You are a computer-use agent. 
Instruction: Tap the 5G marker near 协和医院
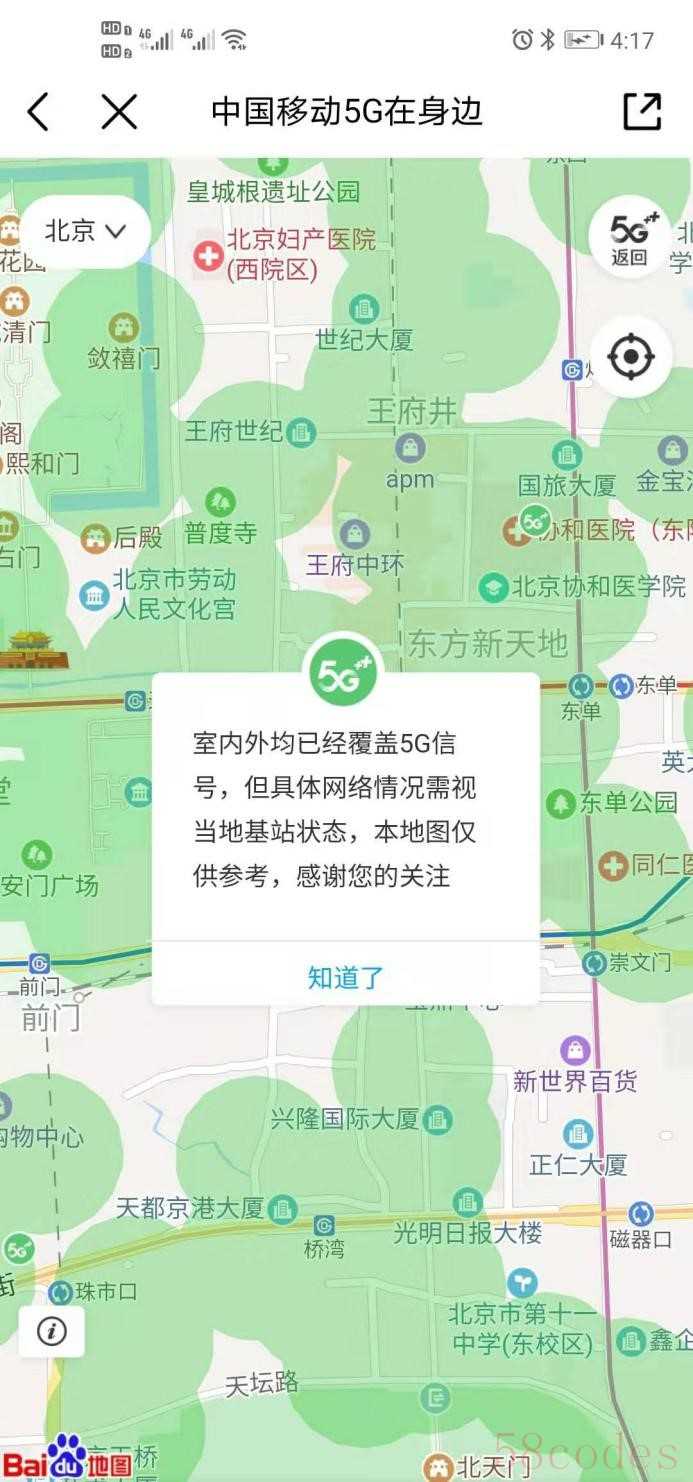coord(536,520)
